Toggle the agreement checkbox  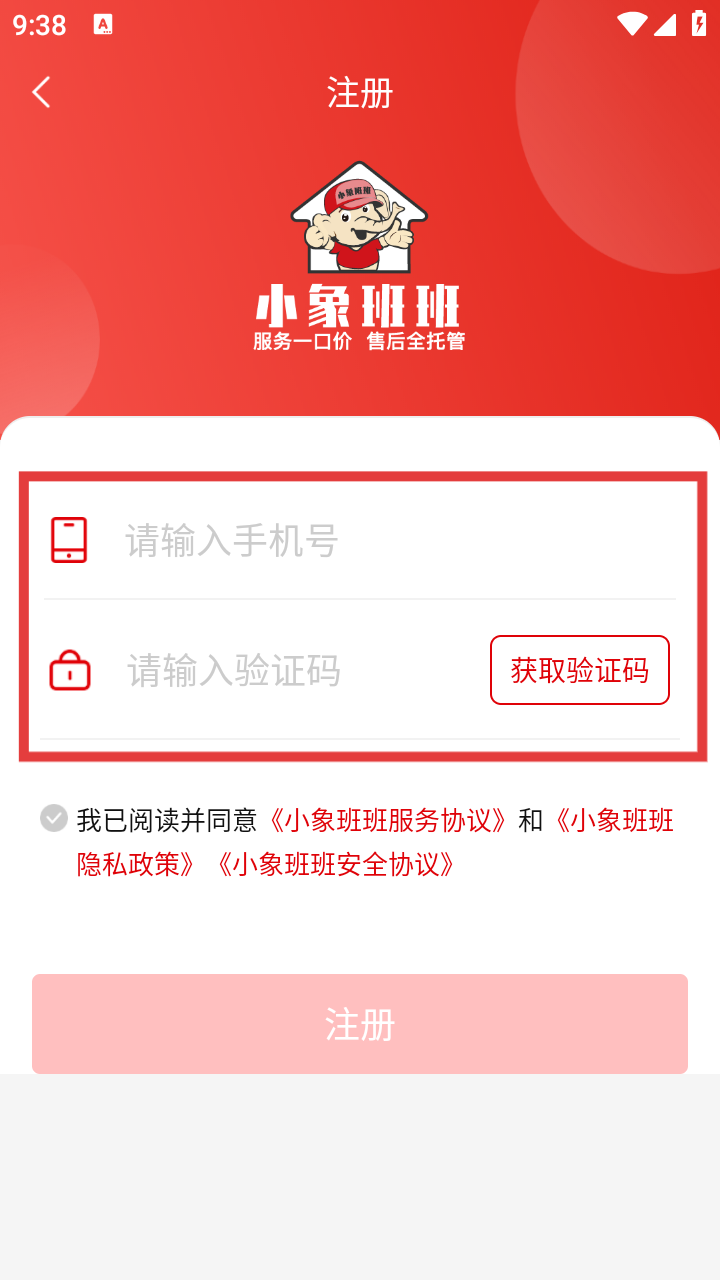54,818
